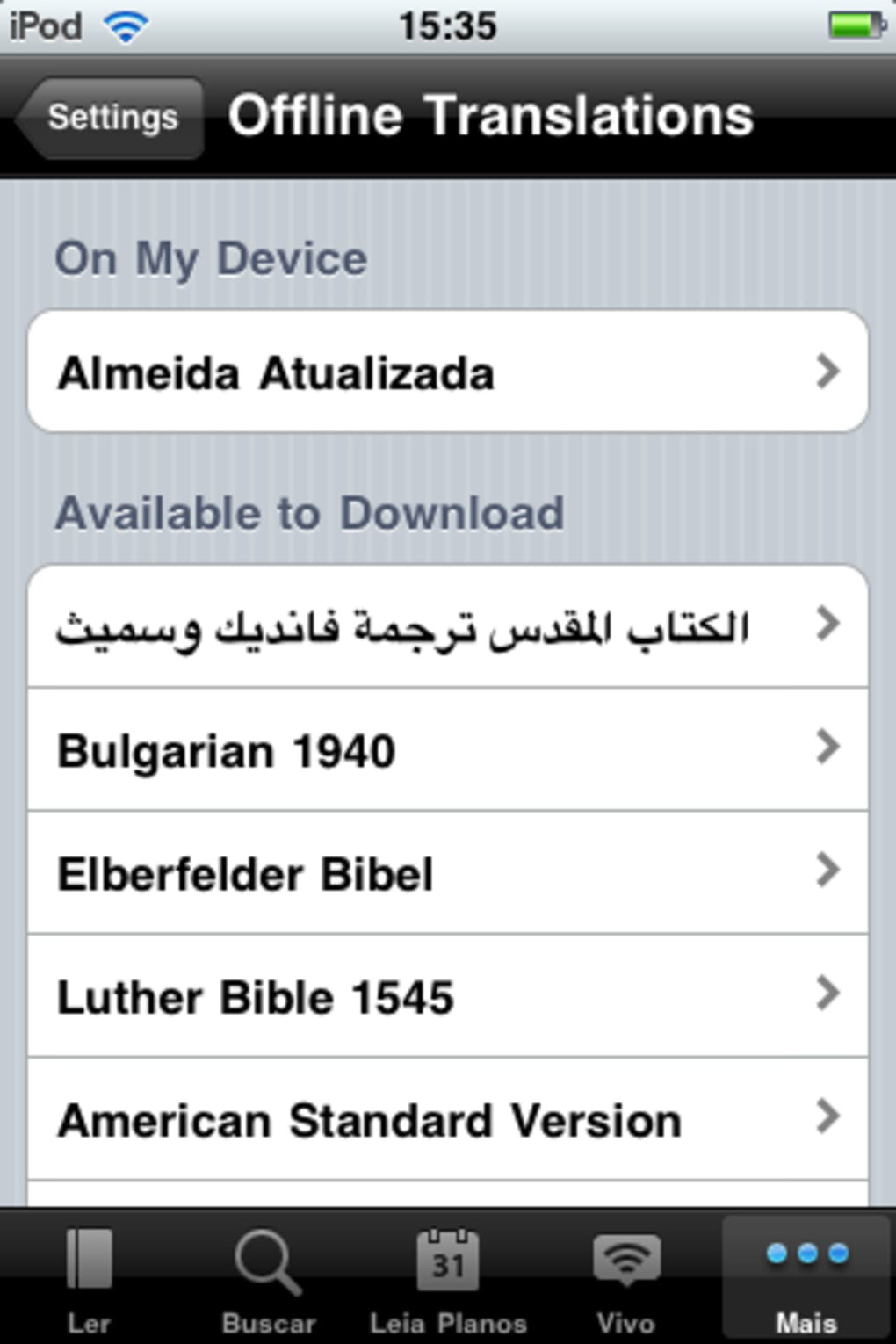Select American Standard Version
This screenshot has height=1344, width=896.
(x=447, y=1119)
